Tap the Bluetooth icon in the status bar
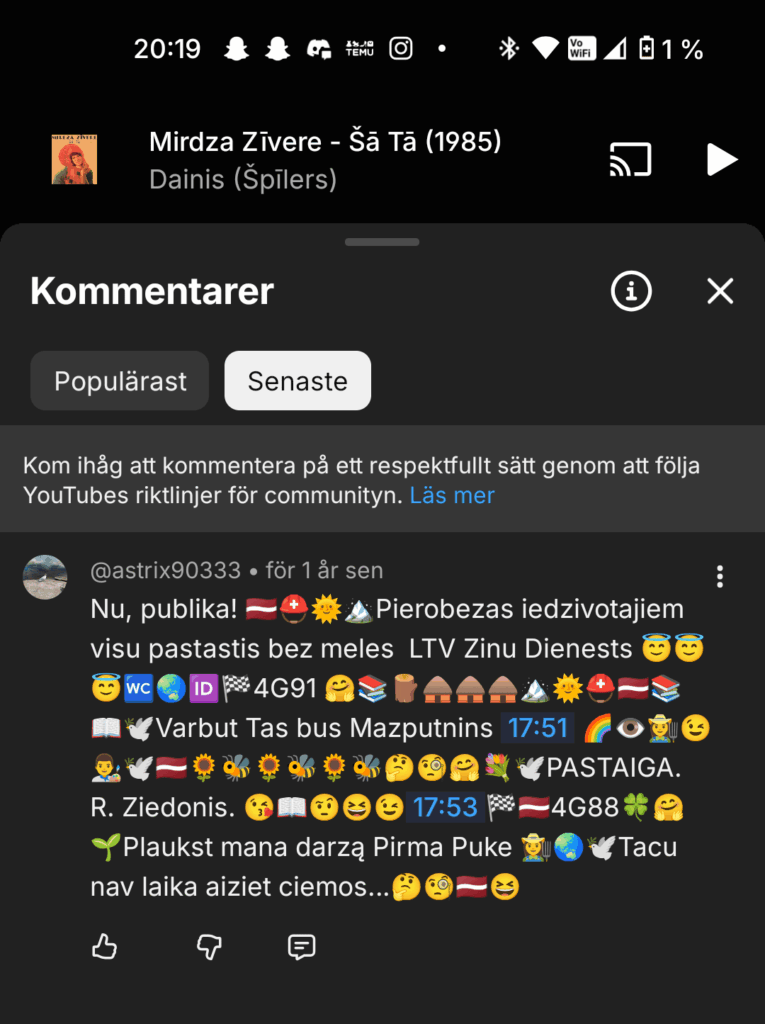Image resolution: width=765 pixels, height=1024 pixels. pyautogui.click(x=508, y=48)
